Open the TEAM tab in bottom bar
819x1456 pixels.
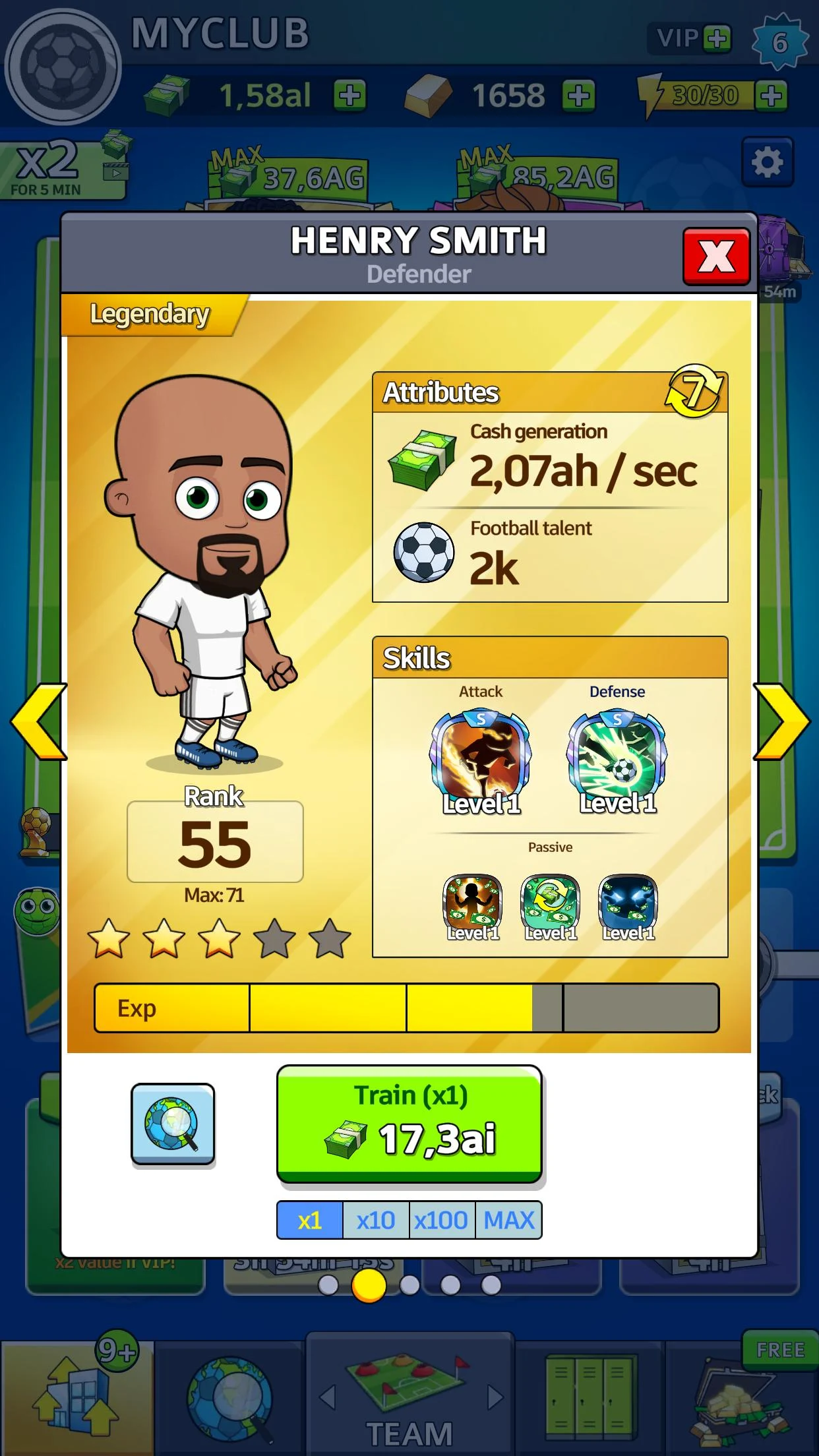pos(409,1397)
